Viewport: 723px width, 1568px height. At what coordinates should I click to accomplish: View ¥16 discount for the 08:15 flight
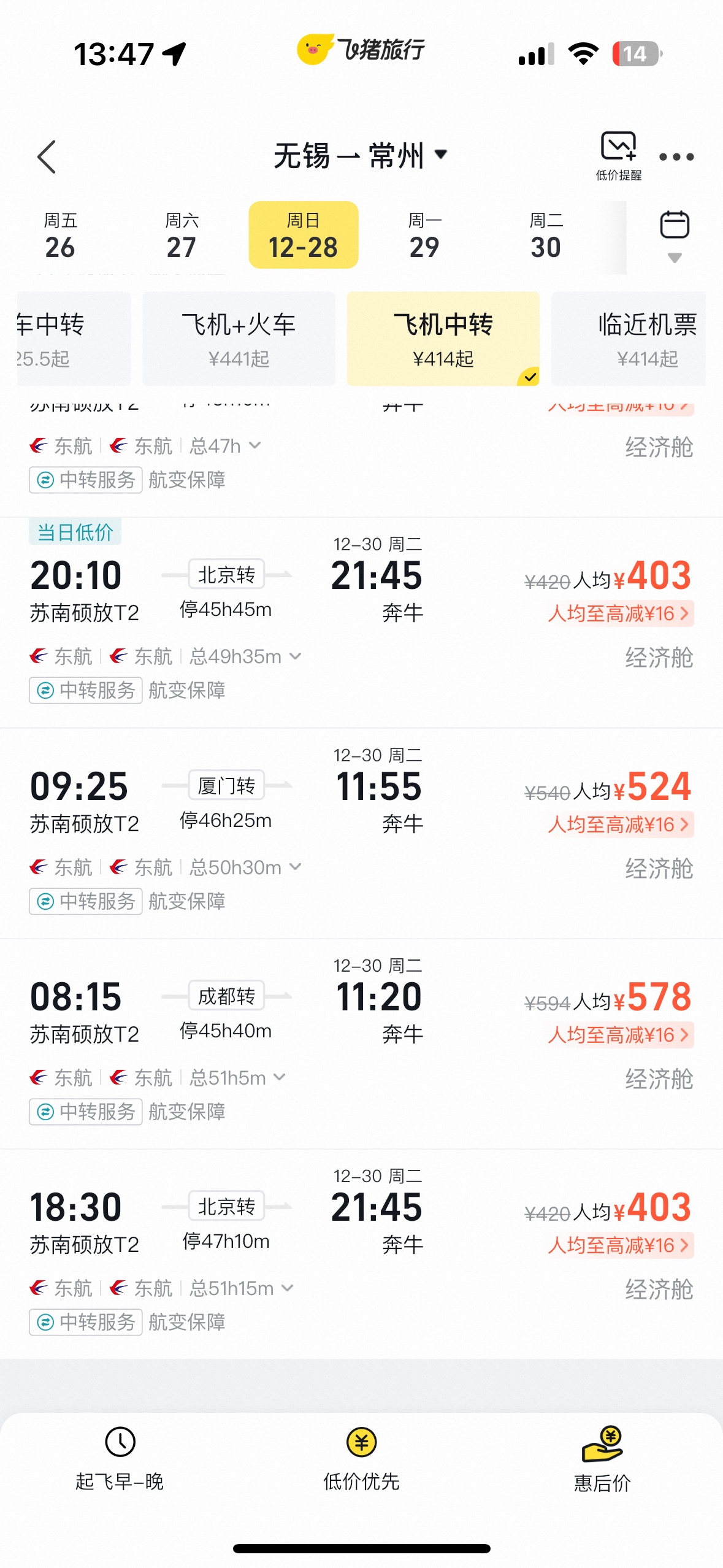[x=619, y=1035]
